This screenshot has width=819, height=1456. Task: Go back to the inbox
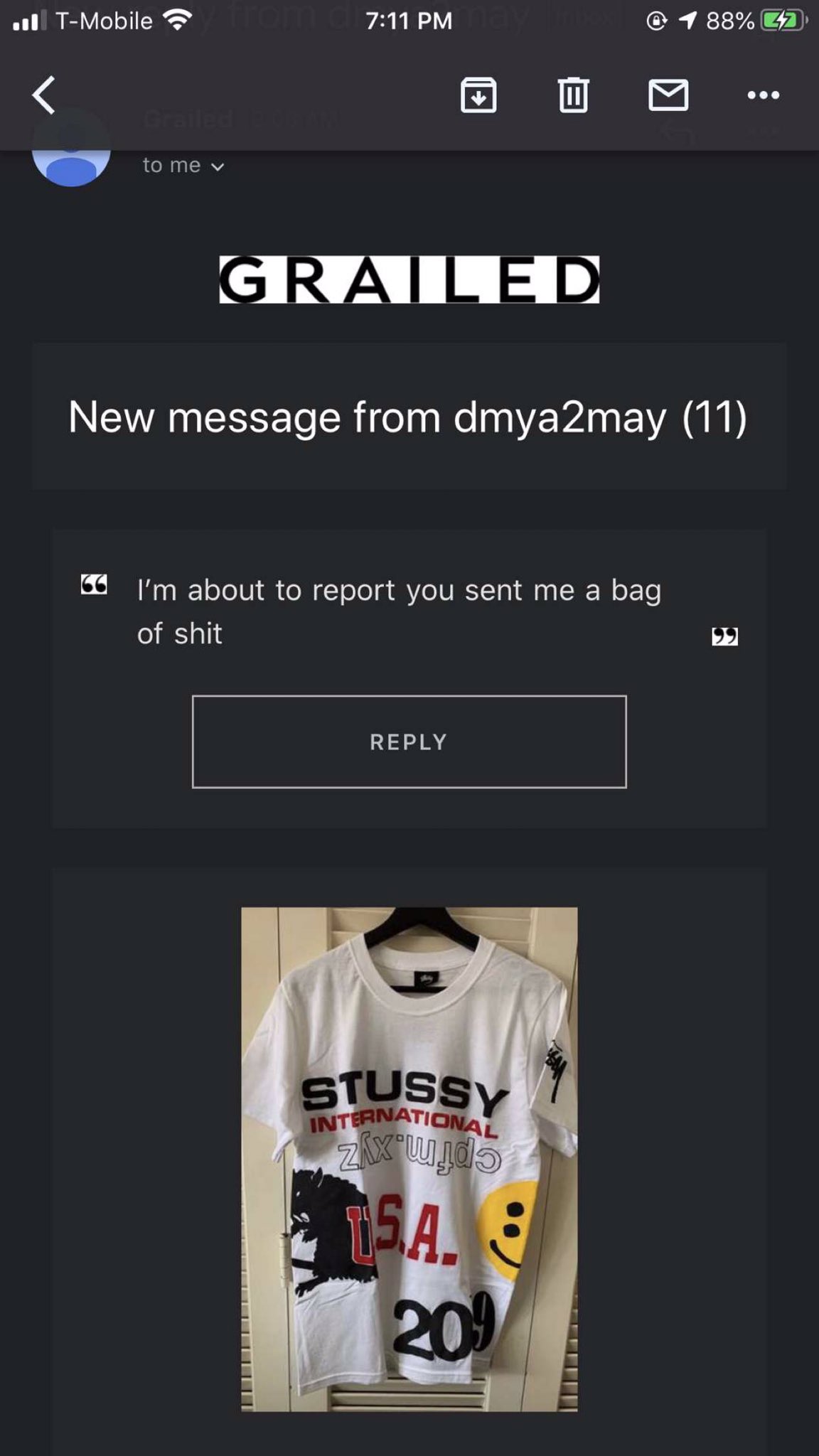(44, 95)
